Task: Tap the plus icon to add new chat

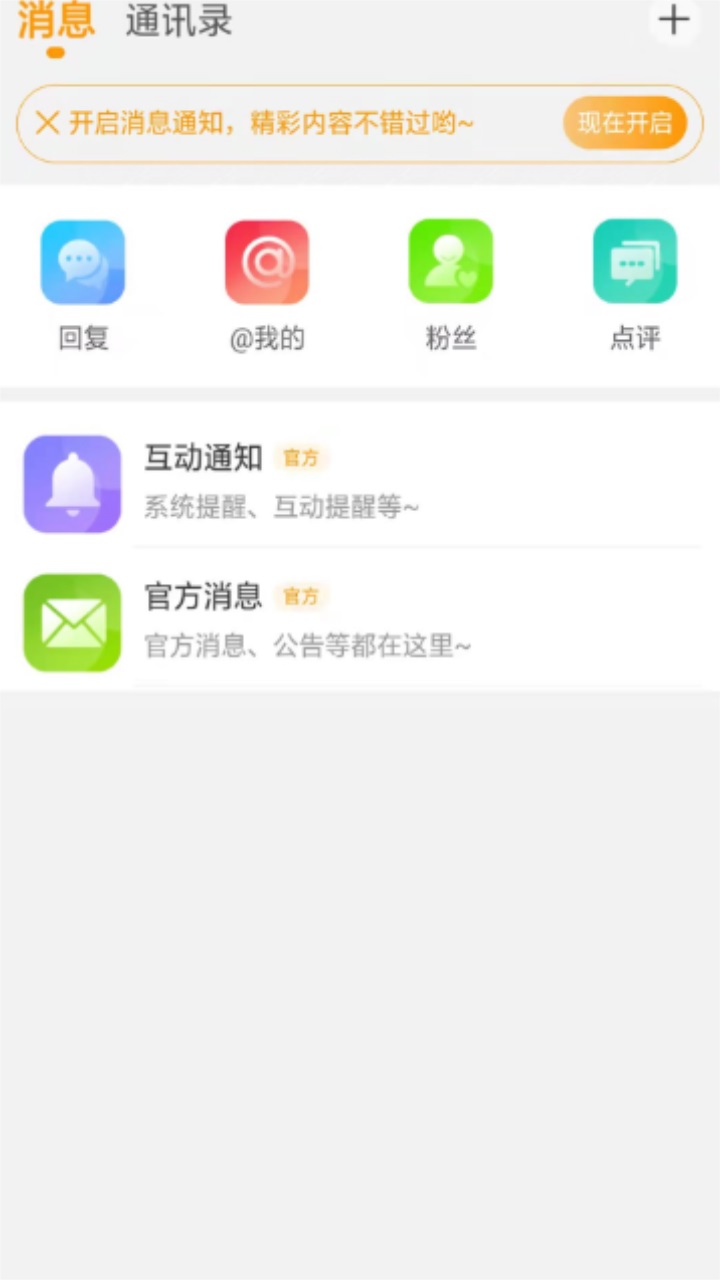Action: point(673,21)
